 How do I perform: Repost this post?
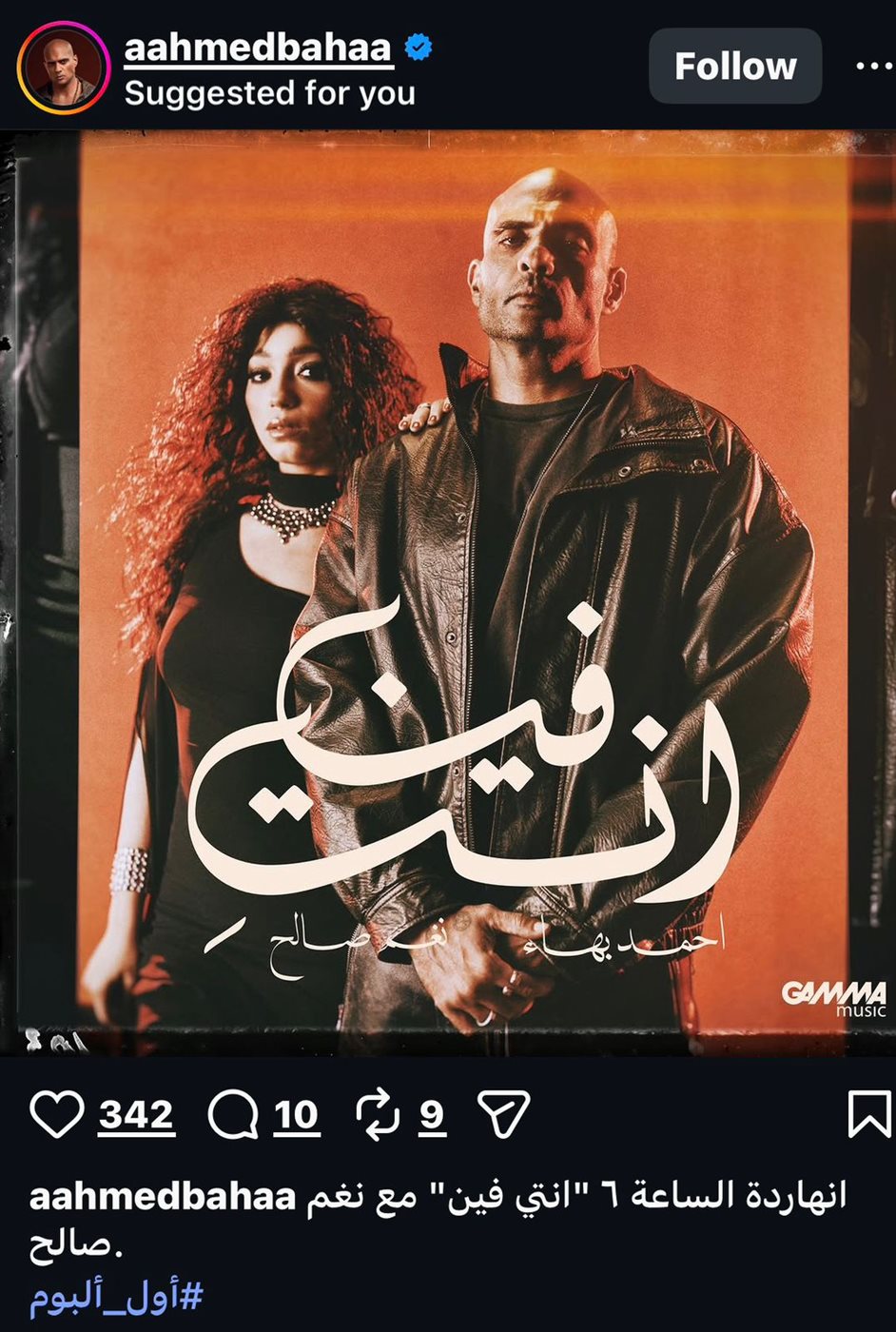coord(378,1114)
